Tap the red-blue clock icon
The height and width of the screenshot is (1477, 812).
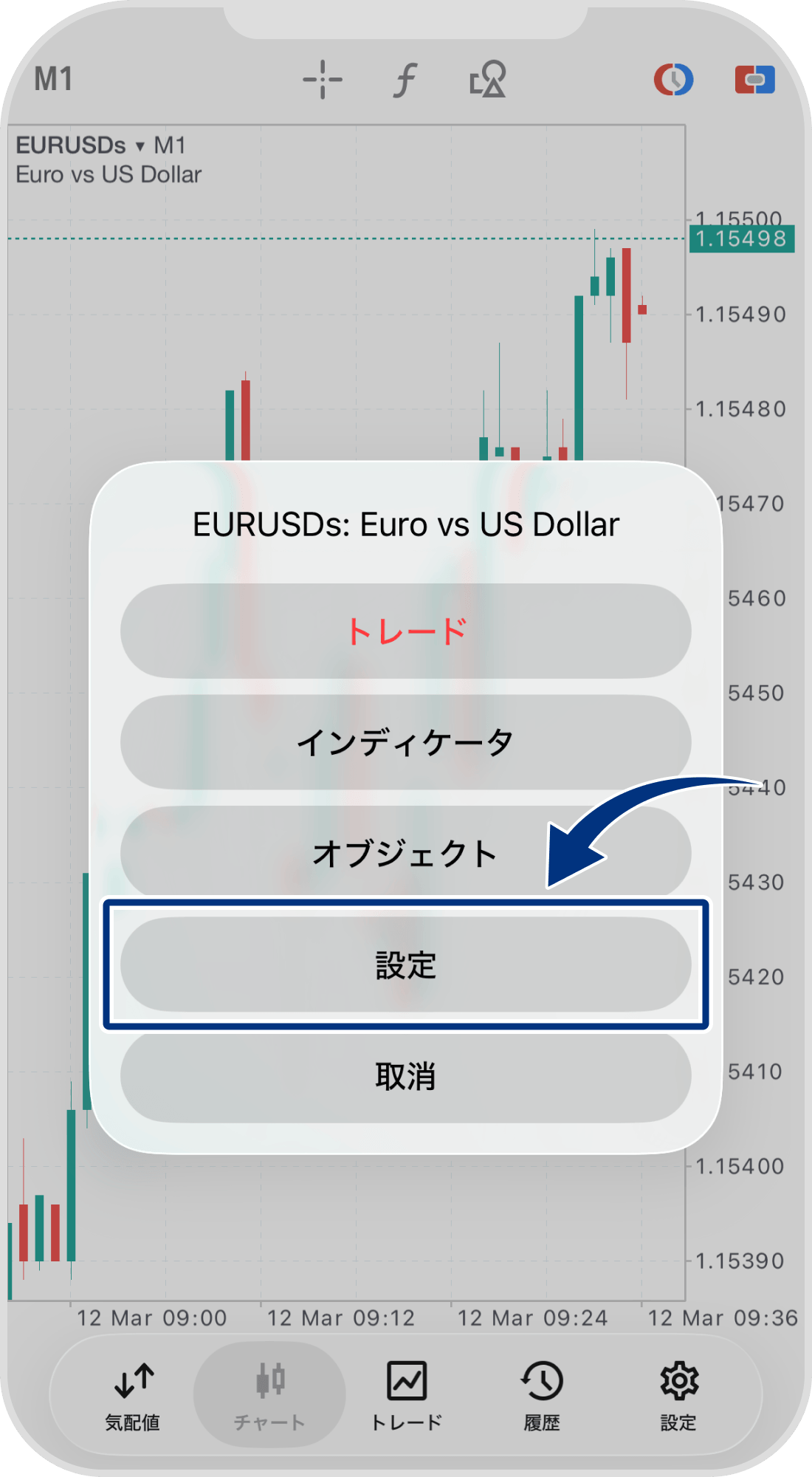(x=673, y=79)
